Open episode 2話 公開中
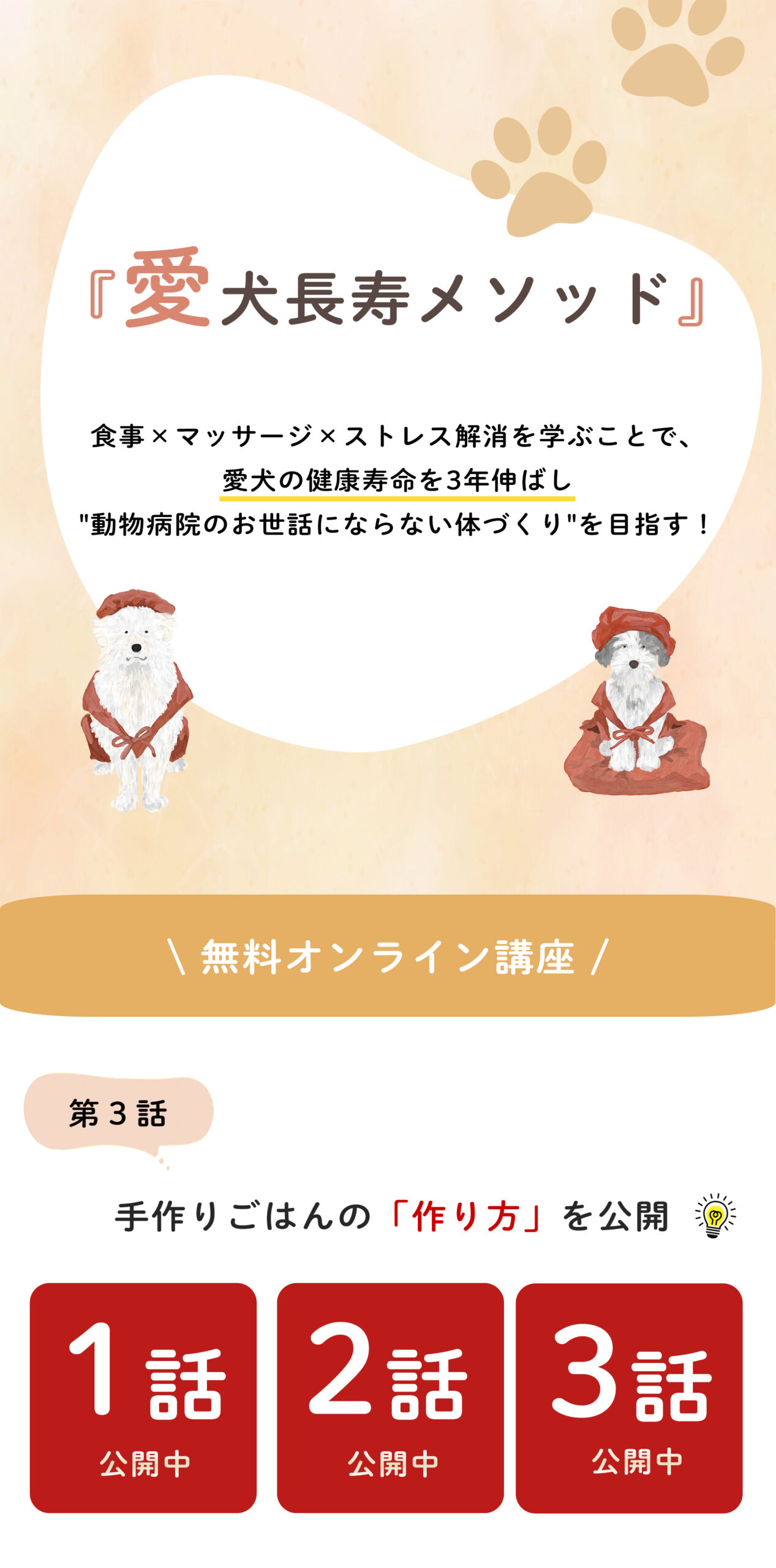This screenshot has width=776, height=1568. coord(390,1398)
